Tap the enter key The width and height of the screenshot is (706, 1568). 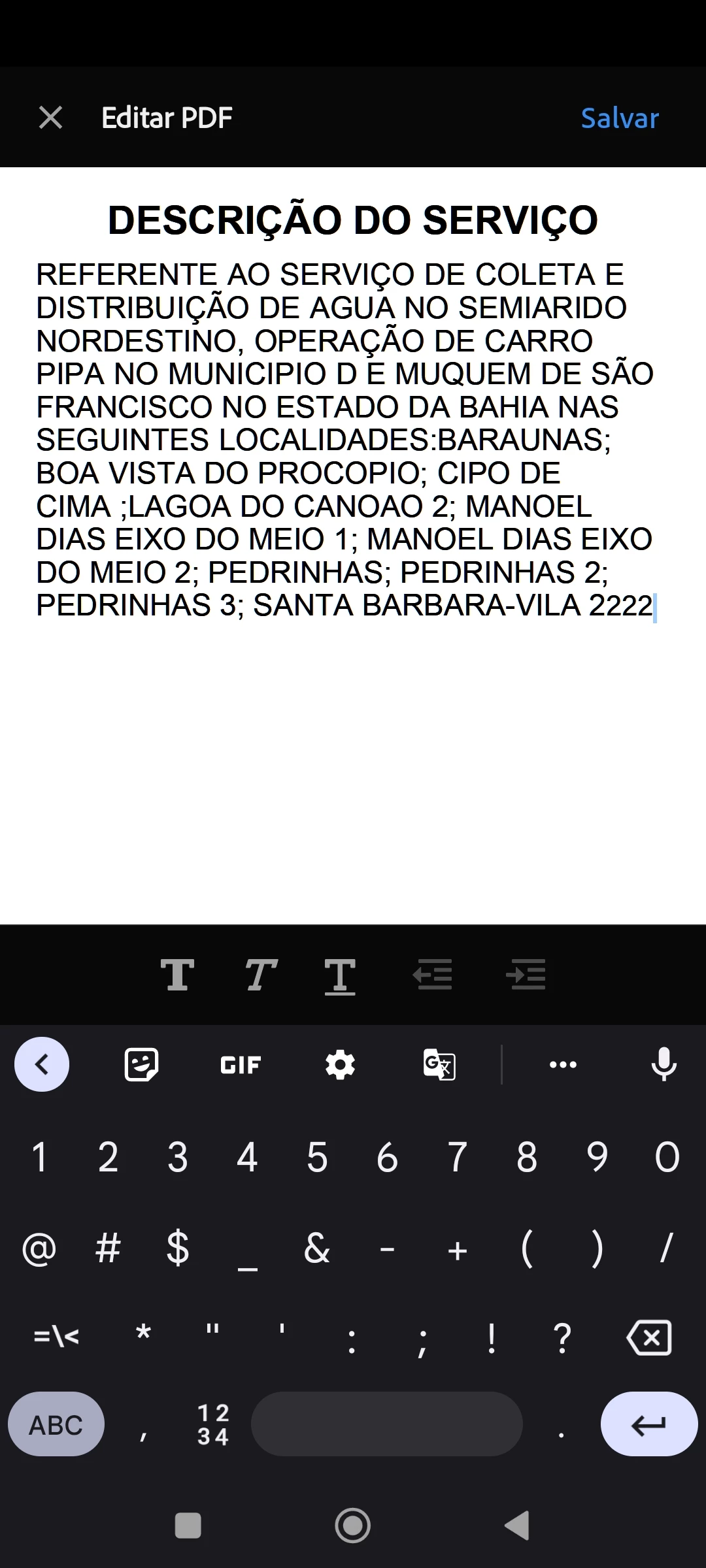[x=648, y=1424]
